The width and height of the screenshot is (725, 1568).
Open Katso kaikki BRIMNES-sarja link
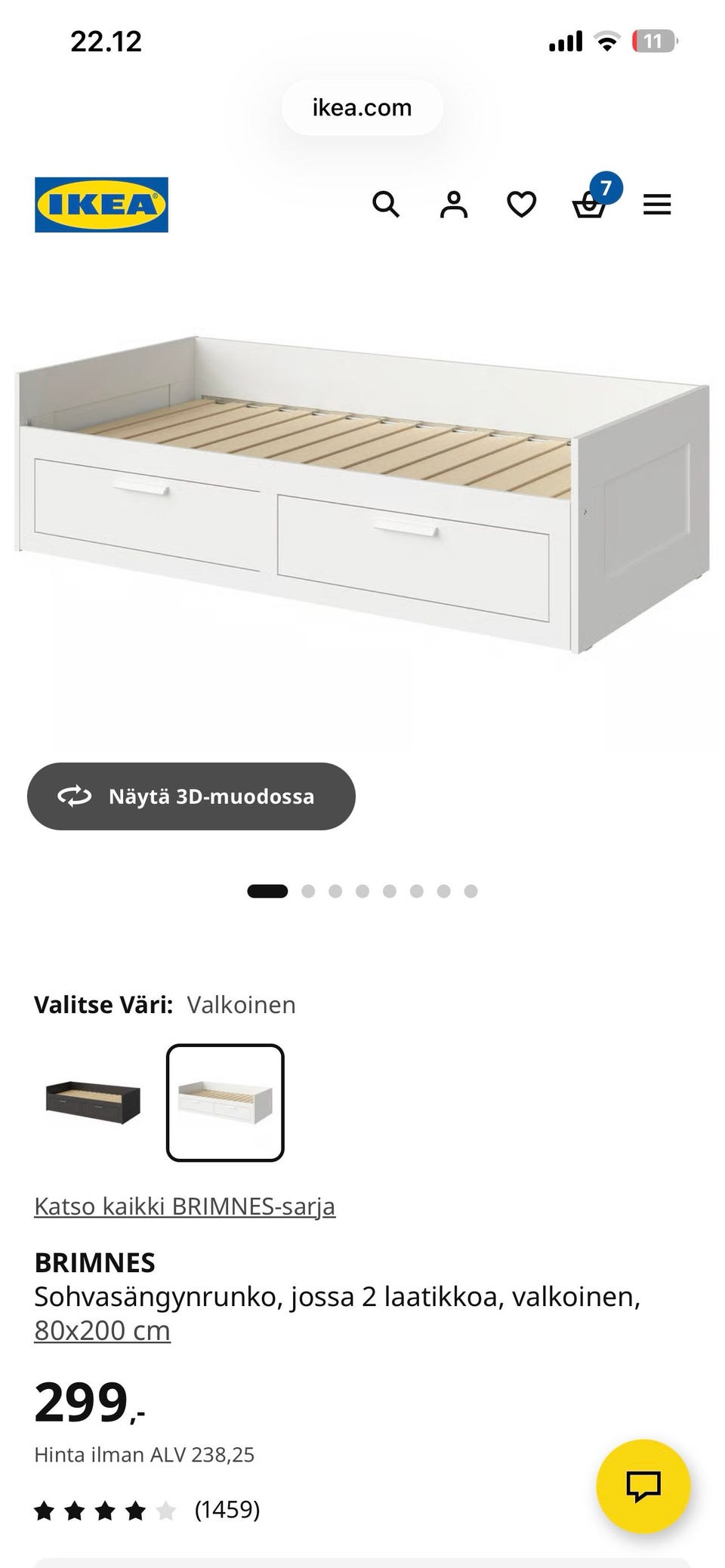(x=184, y=1206)
